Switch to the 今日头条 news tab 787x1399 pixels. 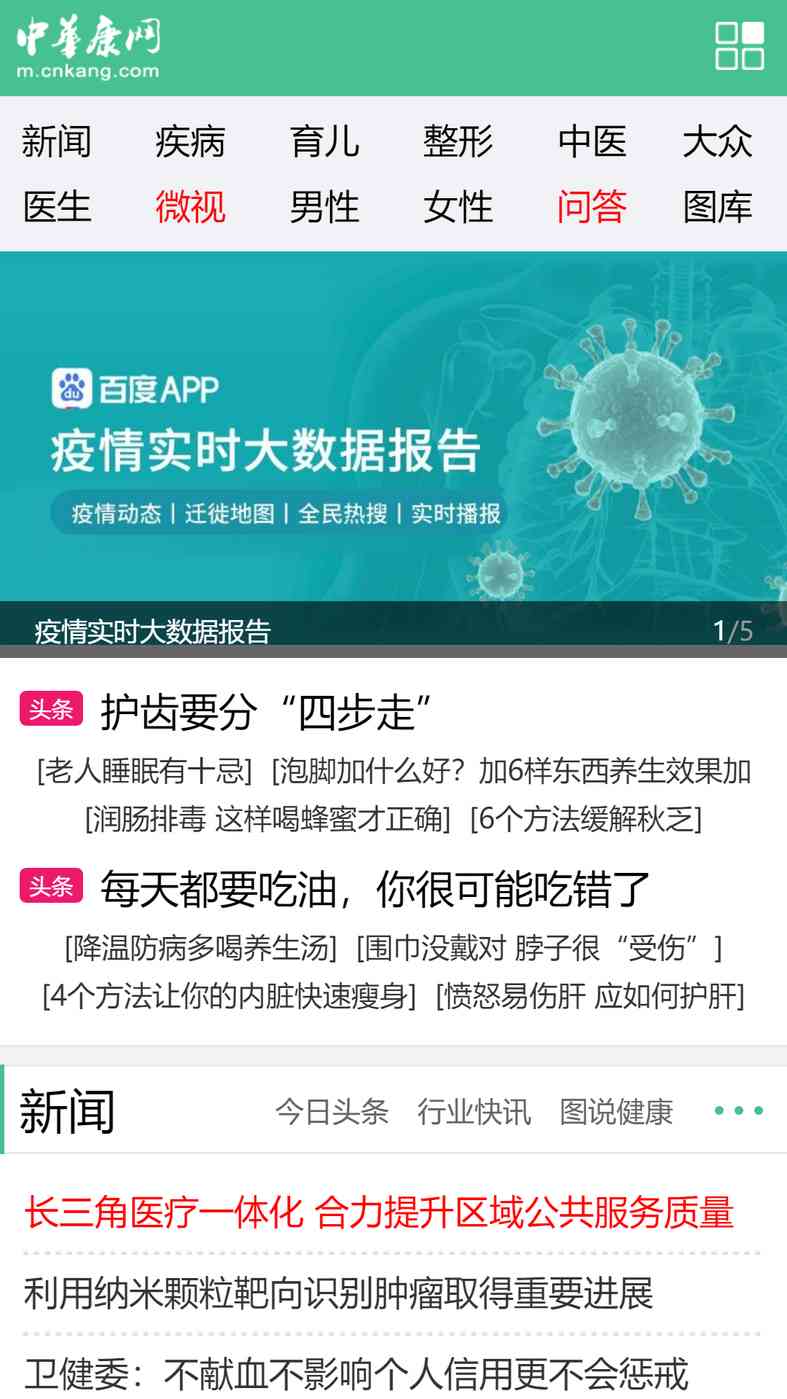point(332,1112)
